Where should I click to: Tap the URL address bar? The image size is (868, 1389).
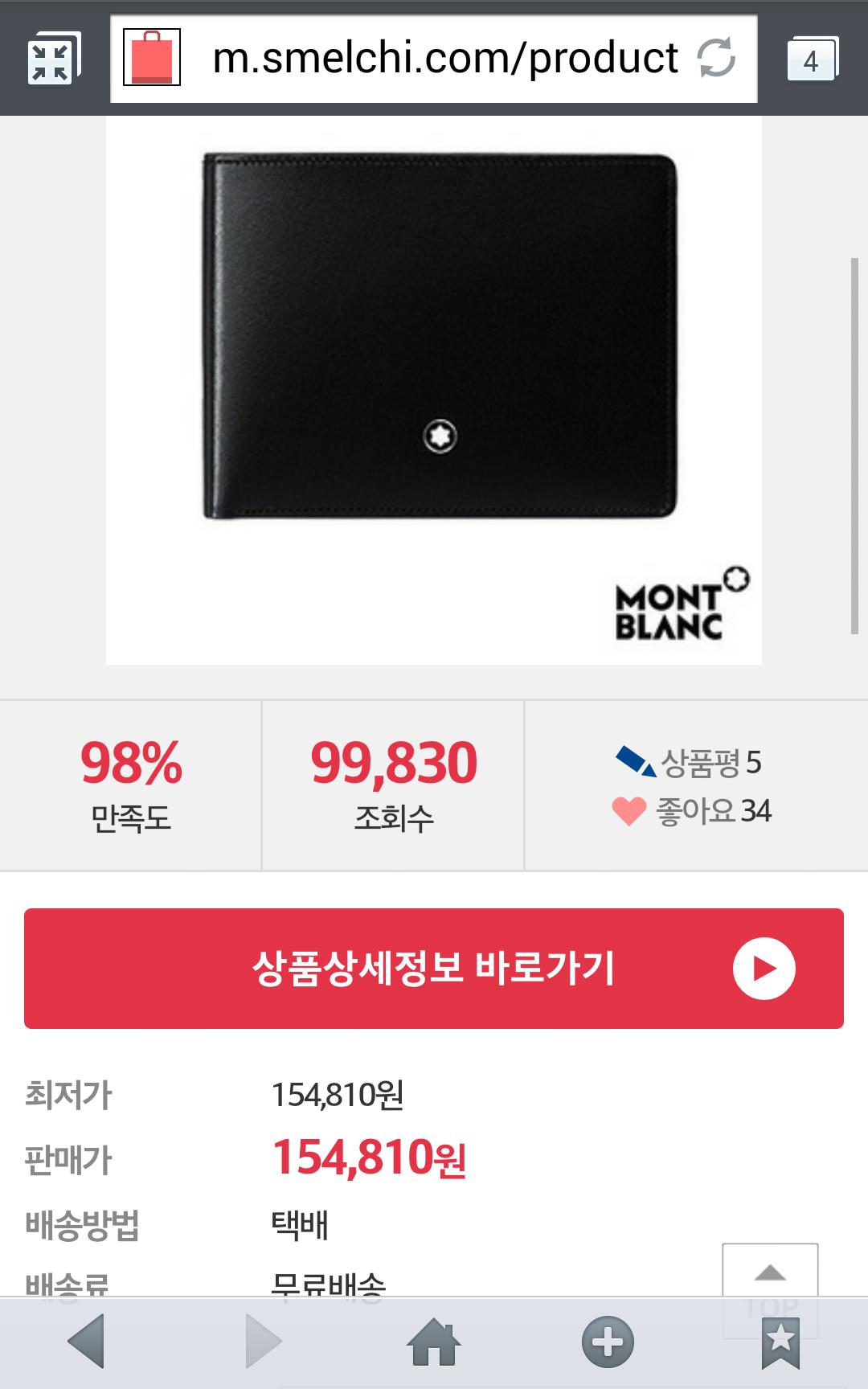(444, 58)
